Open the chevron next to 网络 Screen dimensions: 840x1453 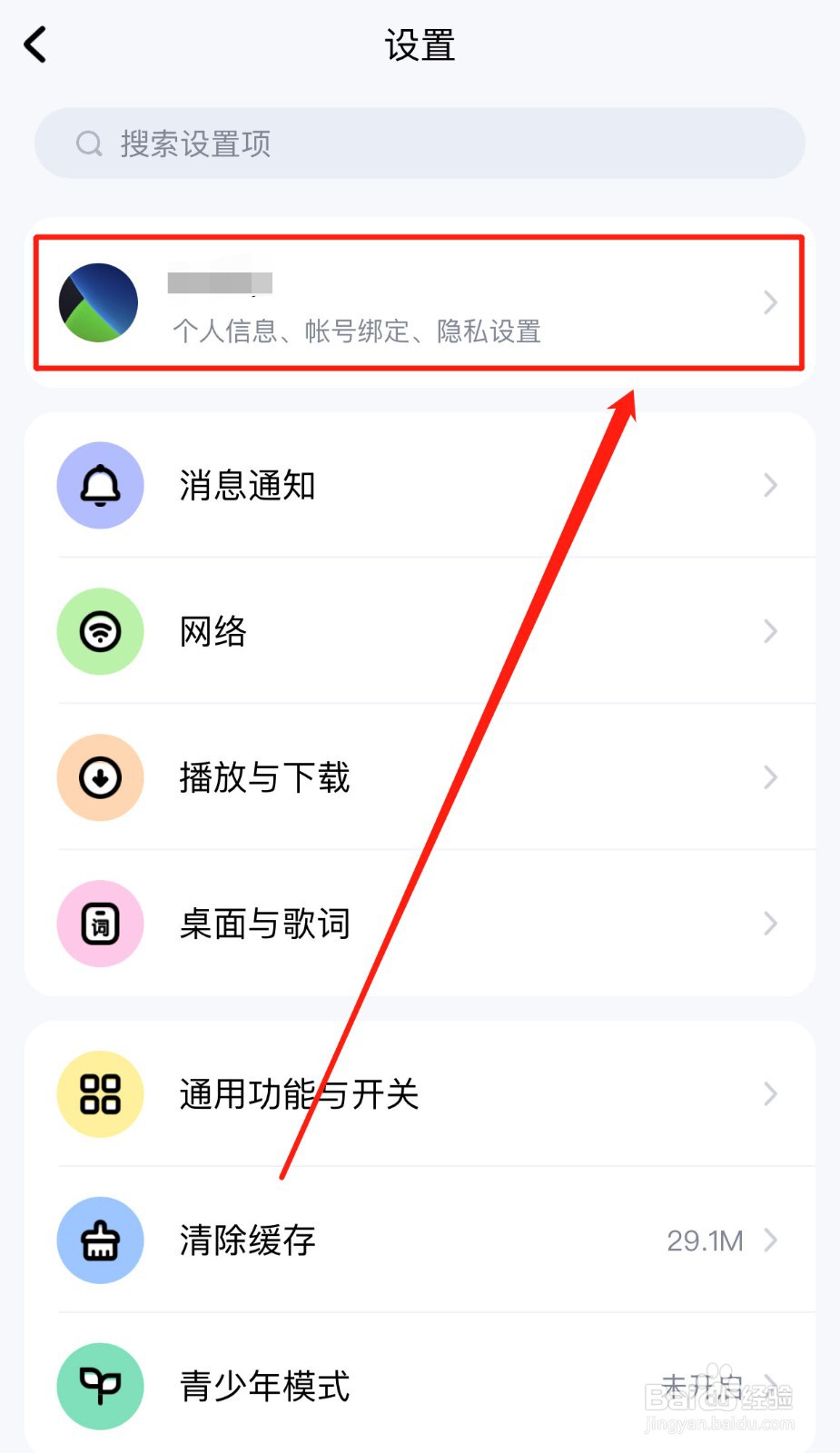click(769, 631)
